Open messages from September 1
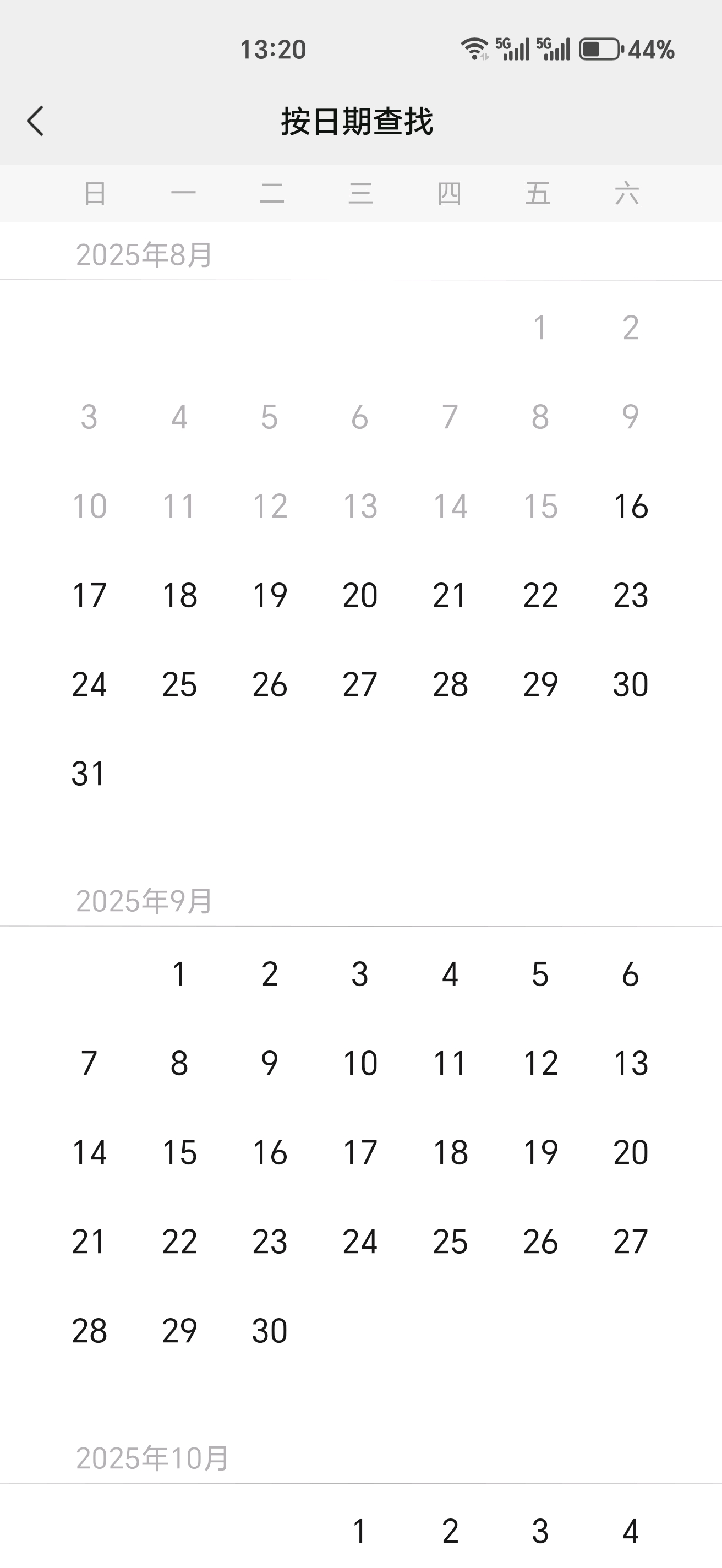 (179, 974)
